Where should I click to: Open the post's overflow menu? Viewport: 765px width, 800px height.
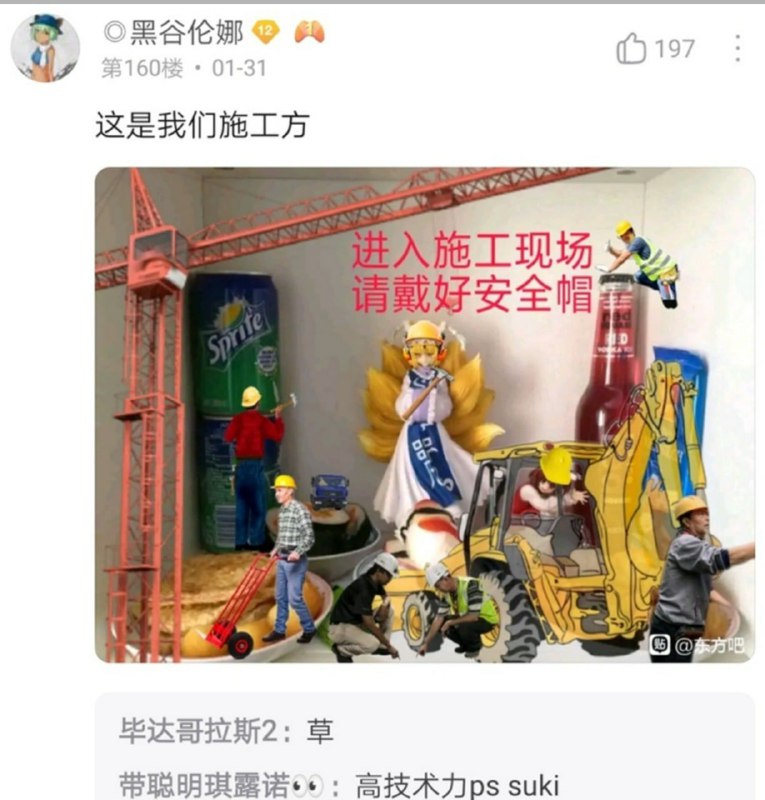tap(737, 48)
